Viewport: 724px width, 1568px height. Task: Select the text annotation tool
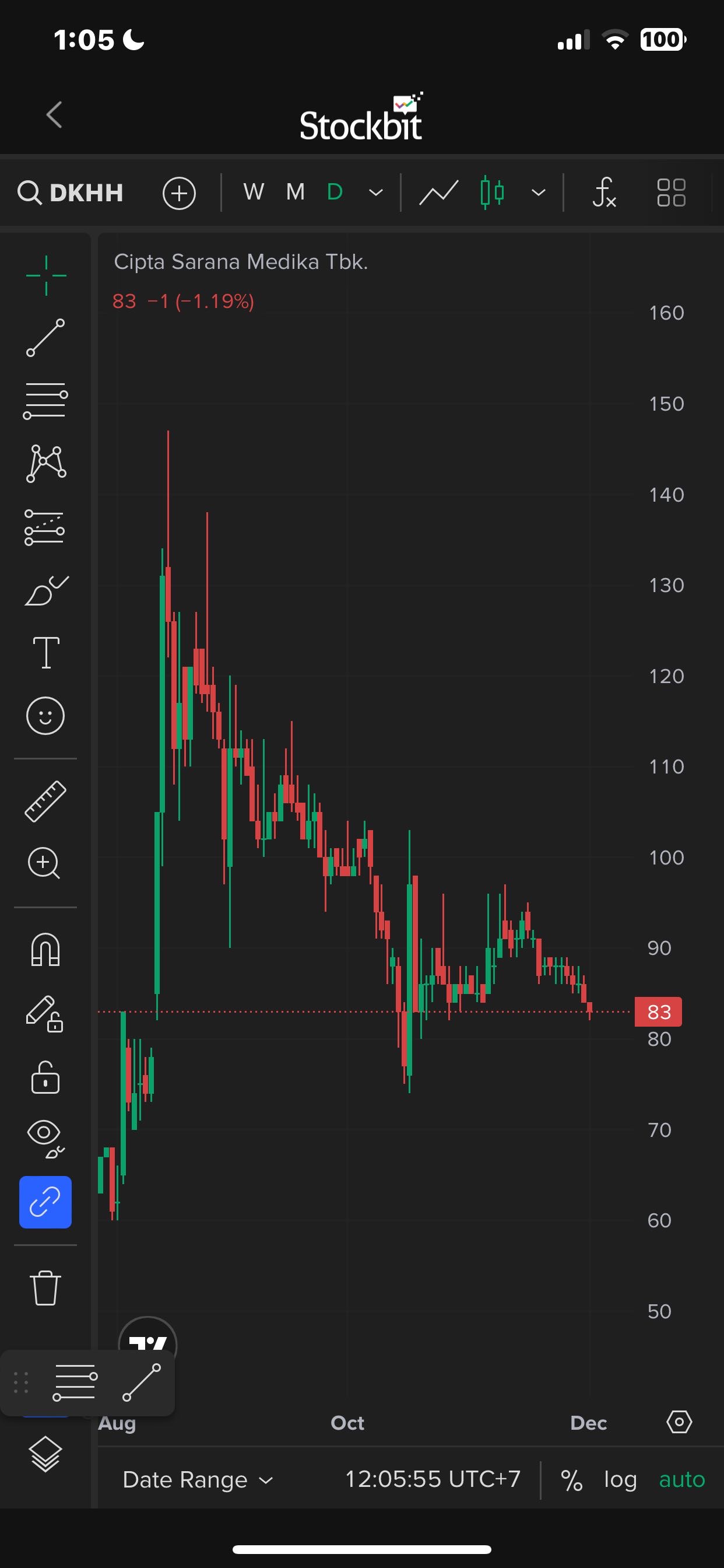[x=45, y=653]
